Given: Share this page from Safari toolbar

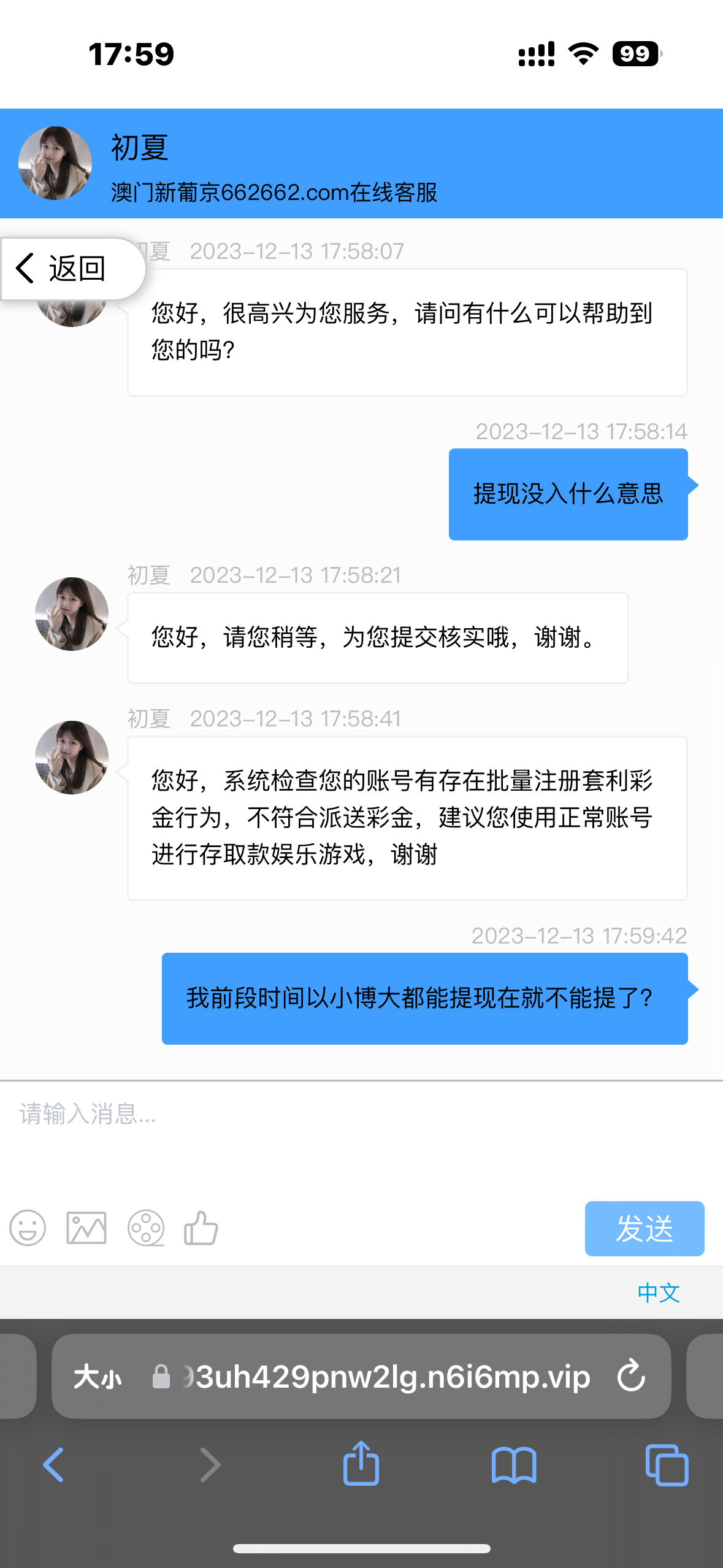Looking at the screenshot, I should coord(361,1464).
